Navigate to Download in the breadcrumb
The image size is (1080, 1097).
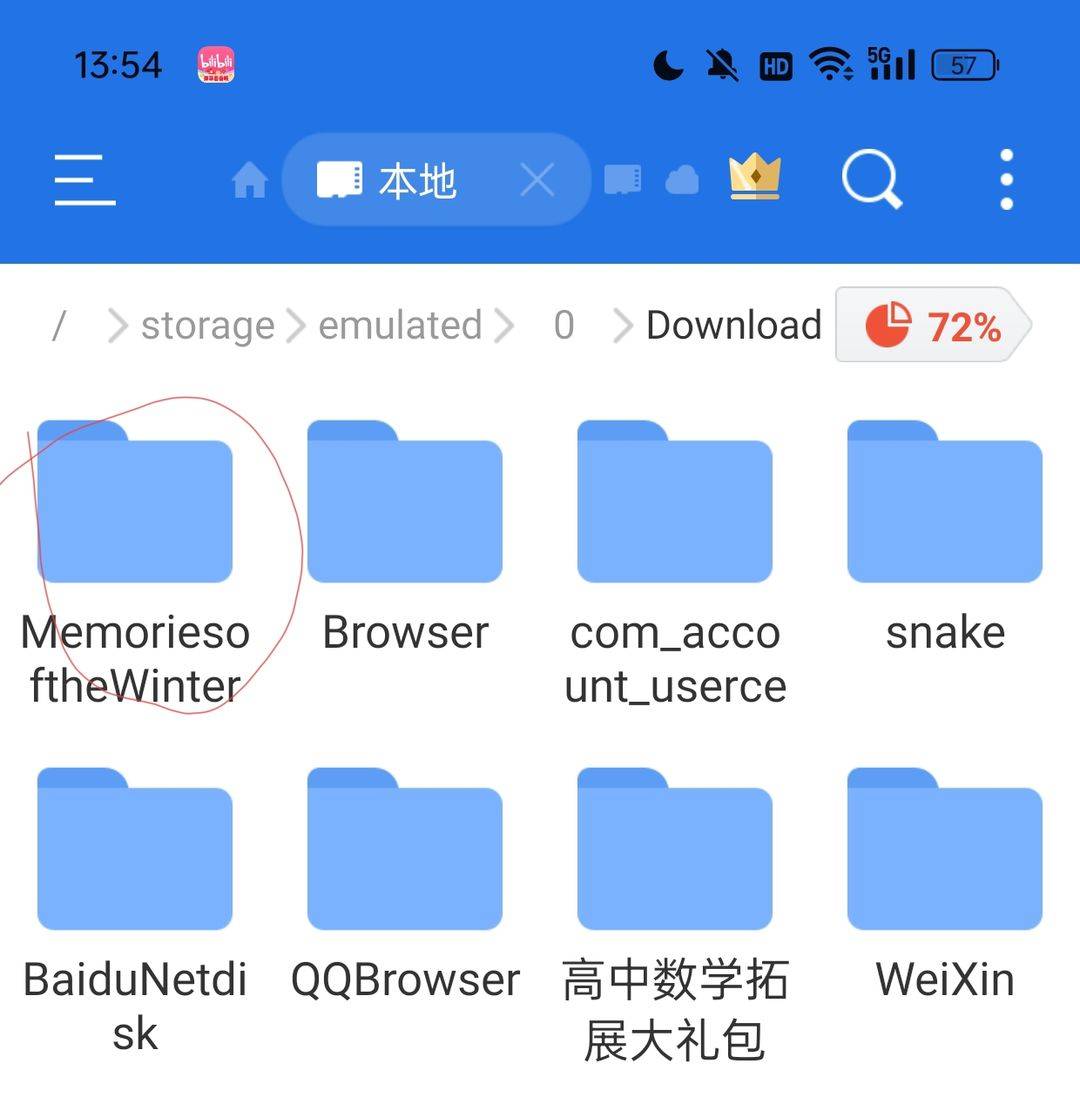(x=733, y=325)
